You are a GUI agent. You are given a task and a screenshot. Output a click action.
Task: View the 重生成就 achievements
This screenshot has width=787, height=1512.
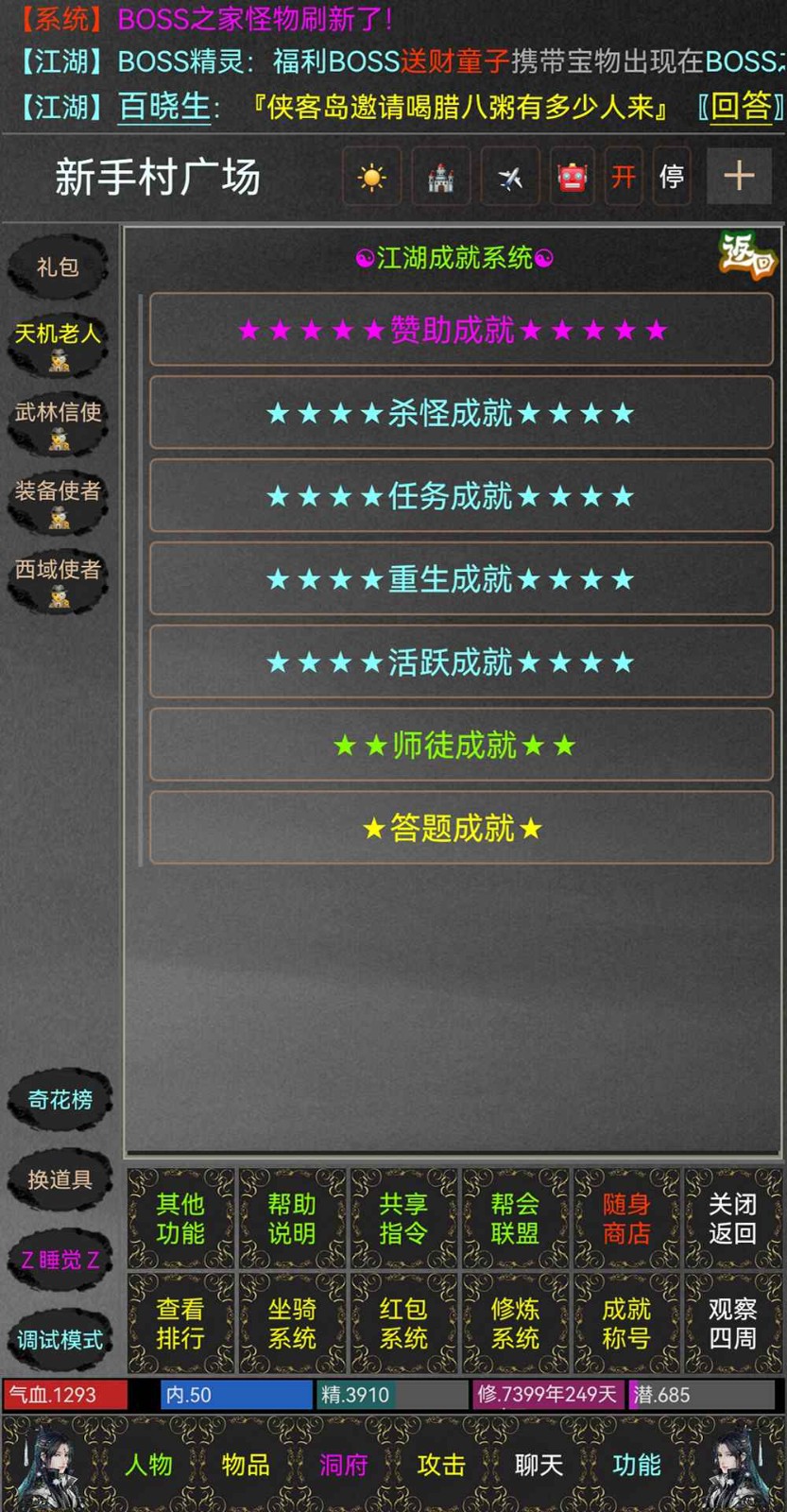[461, 579]
